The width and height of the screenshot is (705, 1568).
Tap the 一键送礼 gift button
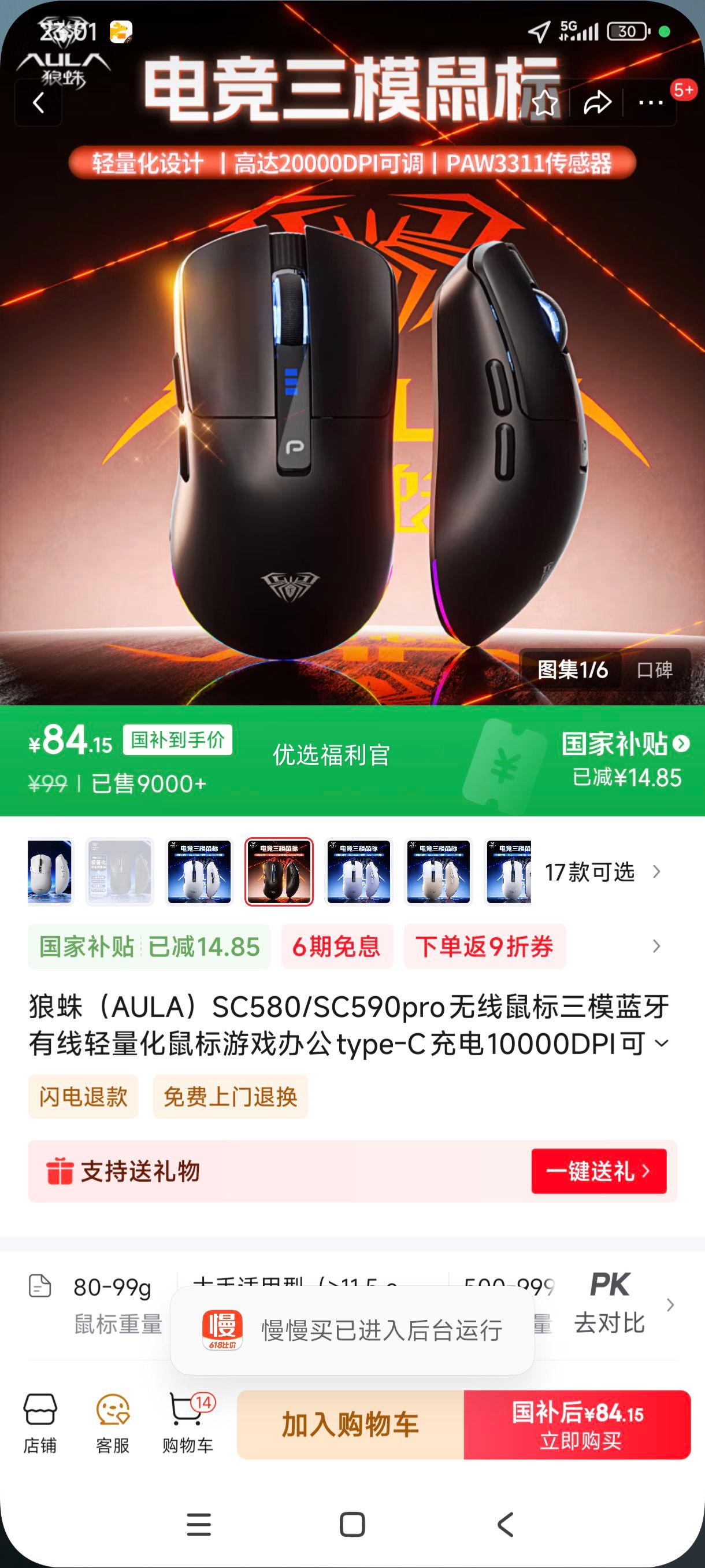(599, 1171)
